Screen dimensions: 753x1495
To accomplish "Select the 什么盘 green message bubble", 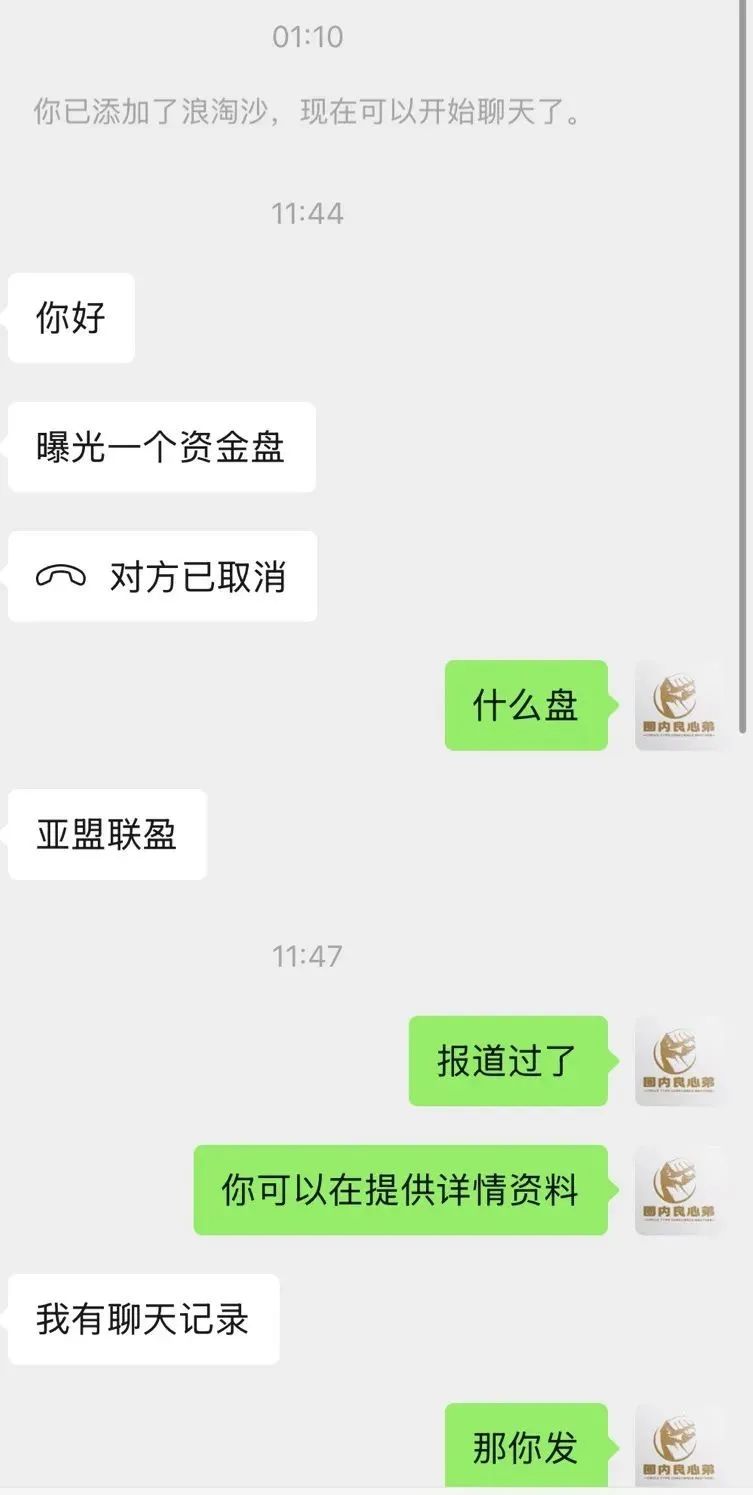I will 525,705.
